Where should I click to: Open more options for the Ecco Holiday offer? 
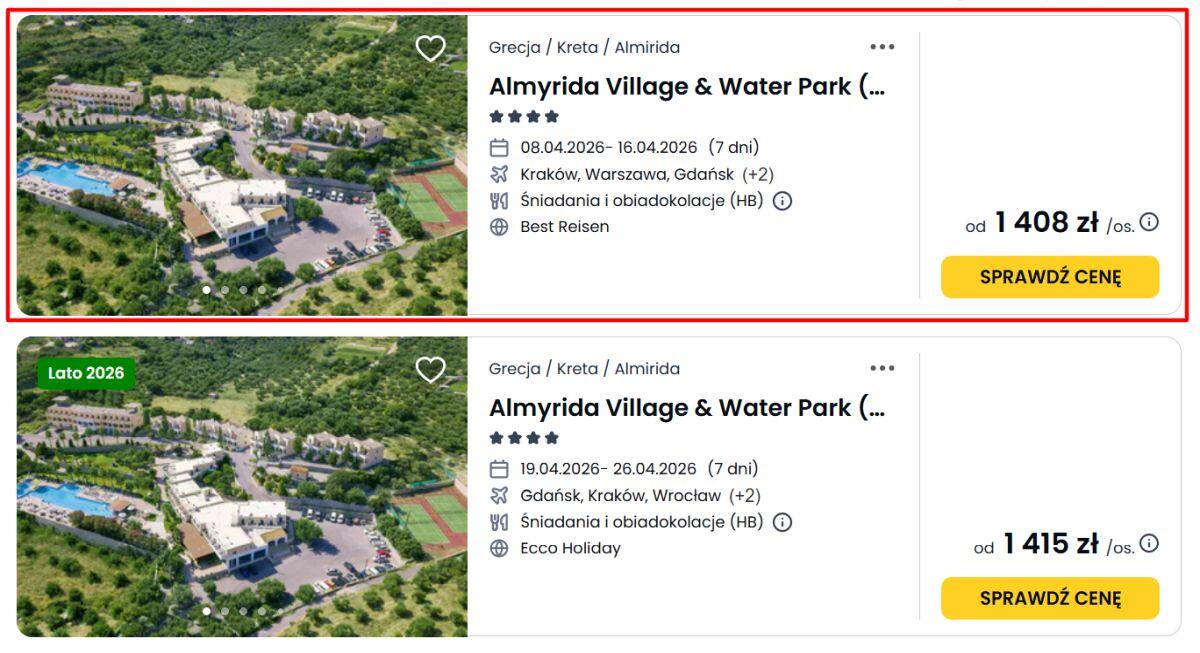point(882,368)
